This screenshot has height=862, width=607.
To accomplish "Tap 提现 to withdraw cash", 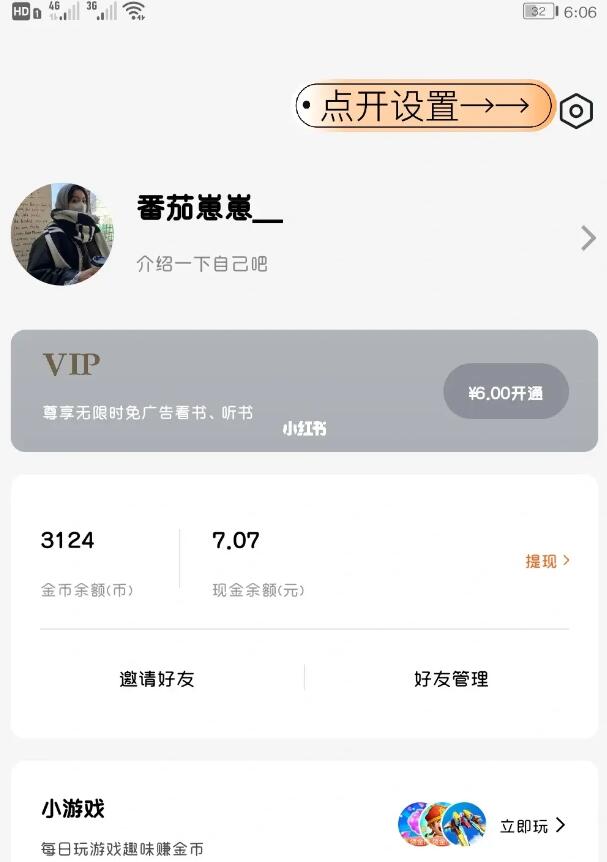I will click(547, 561).
